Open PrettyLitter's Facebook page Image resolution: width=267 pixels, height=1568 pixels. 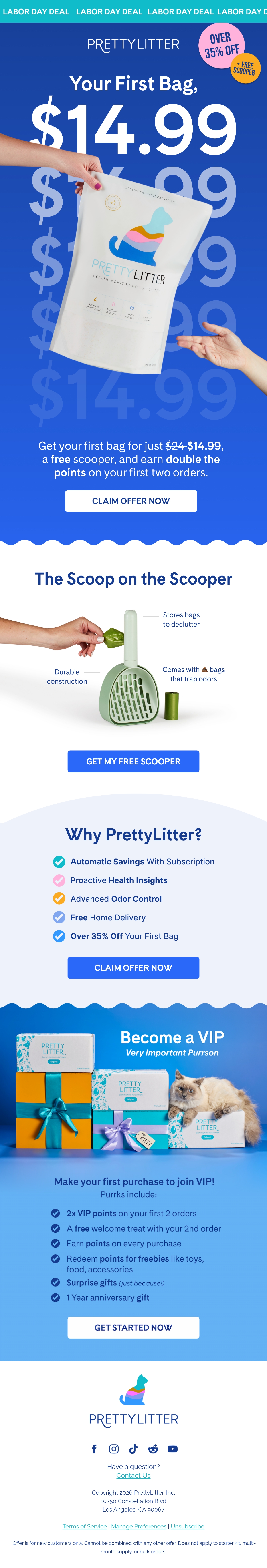coord(95,1449)
